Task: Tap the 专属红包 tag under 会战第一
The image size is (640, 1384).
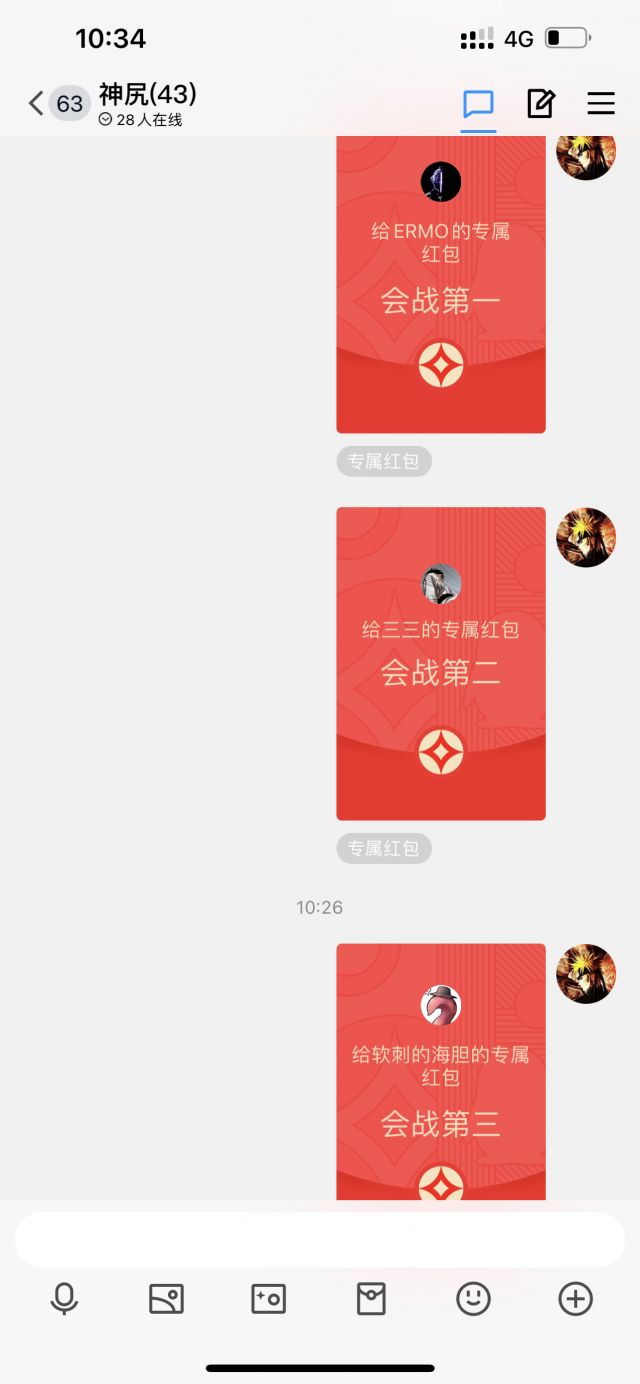Action: coord(383,461)
